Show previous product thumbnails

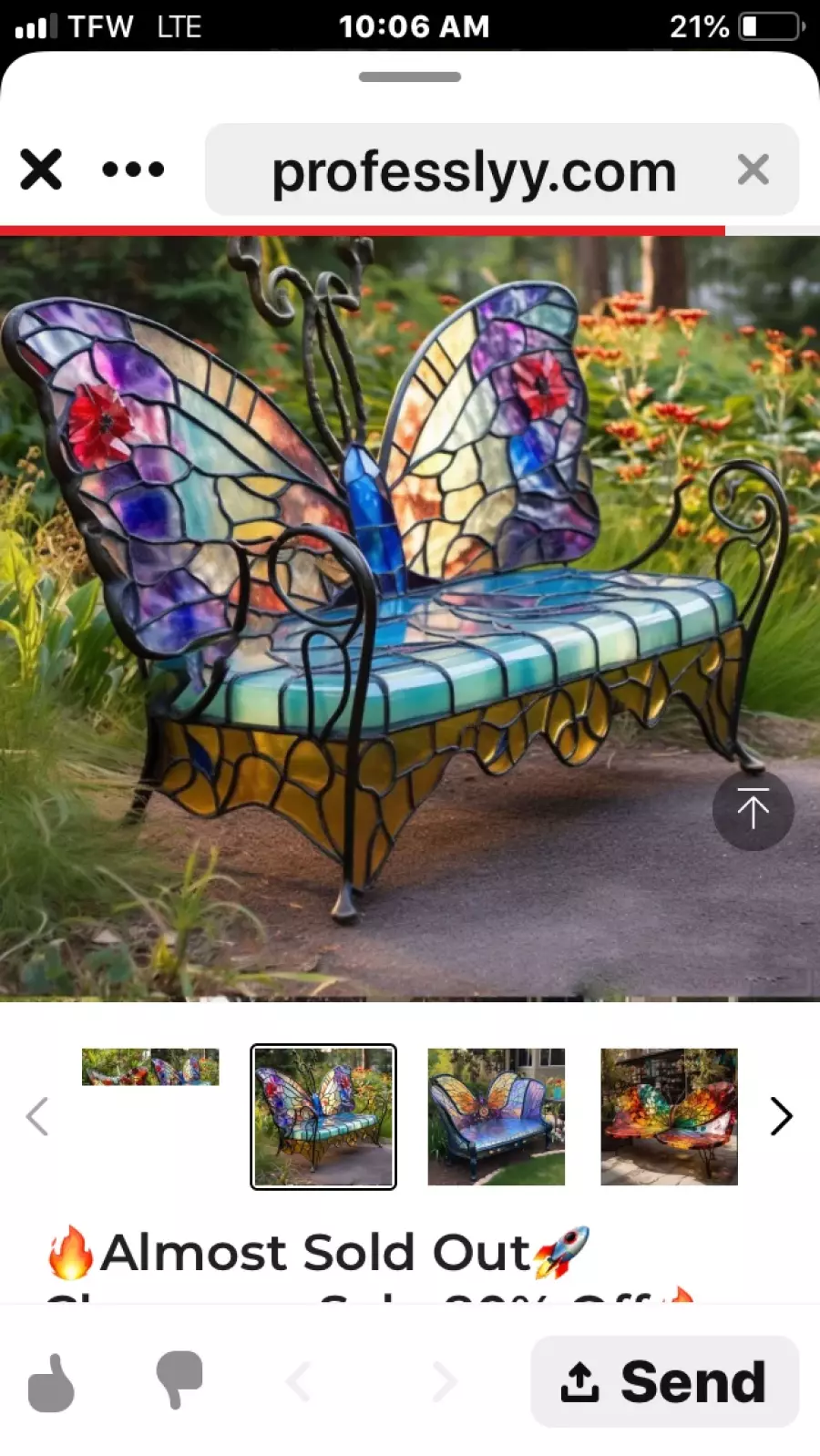coord(37,1116)
